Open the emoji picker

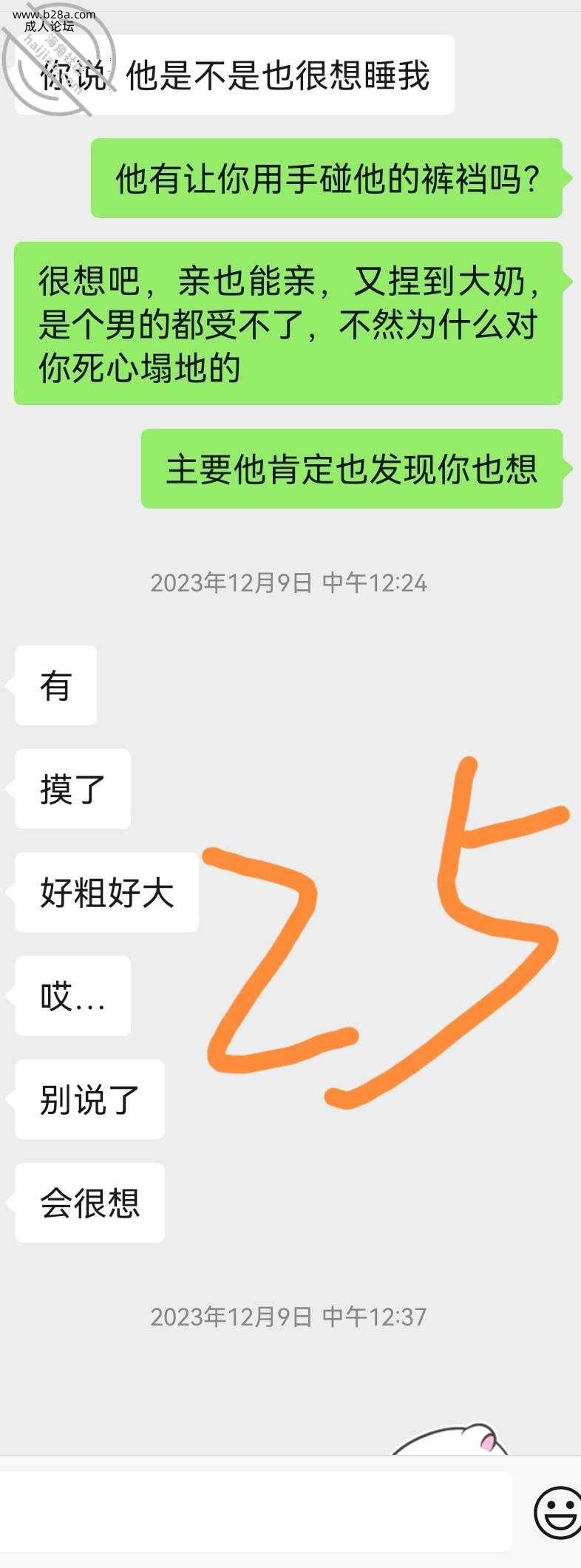click(x=557, y=1512)
